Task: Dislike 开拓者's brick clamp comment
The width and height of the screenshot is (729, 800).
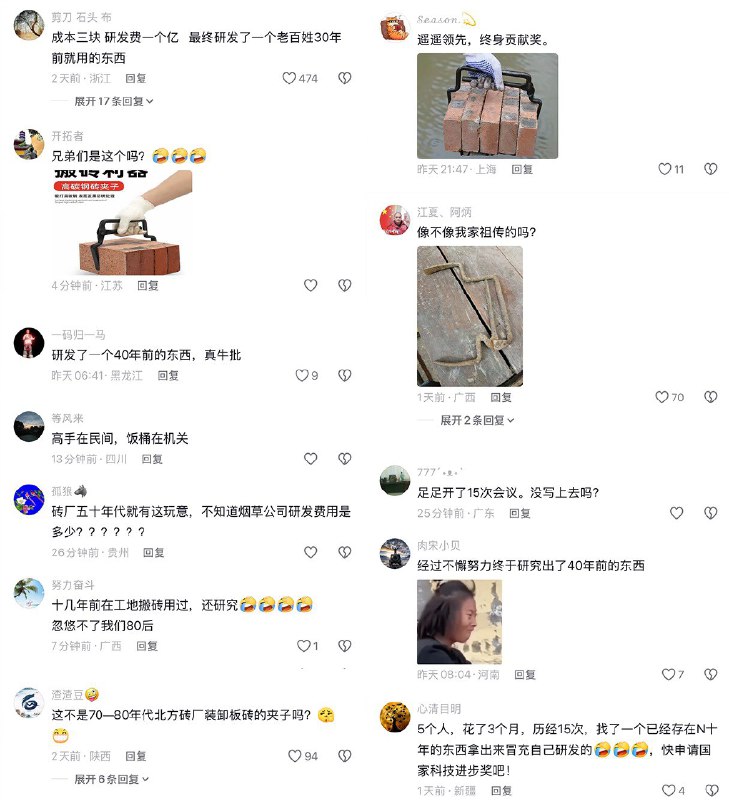Action: (345, 284)
